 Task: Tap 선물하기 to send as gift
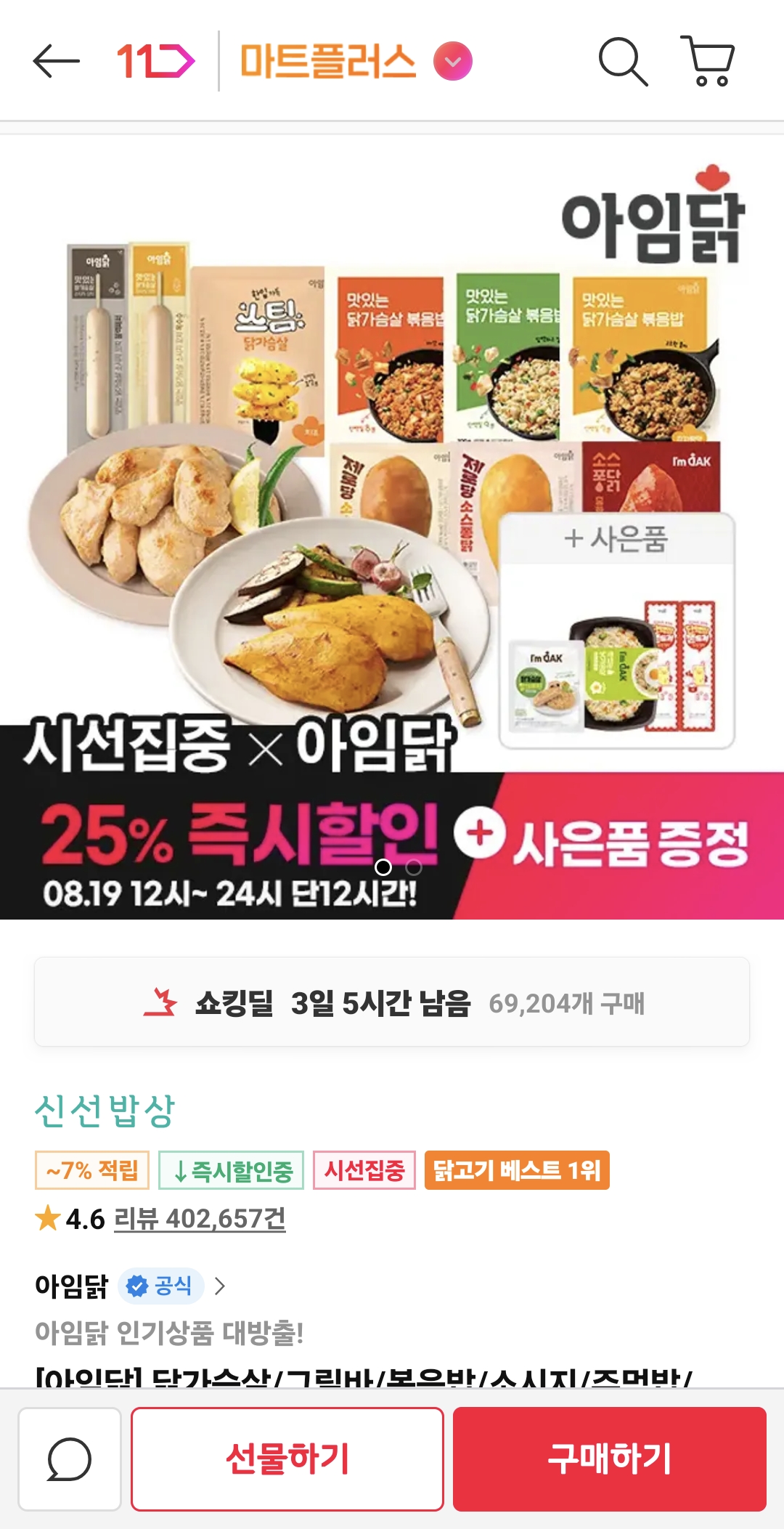point(287,1459)
